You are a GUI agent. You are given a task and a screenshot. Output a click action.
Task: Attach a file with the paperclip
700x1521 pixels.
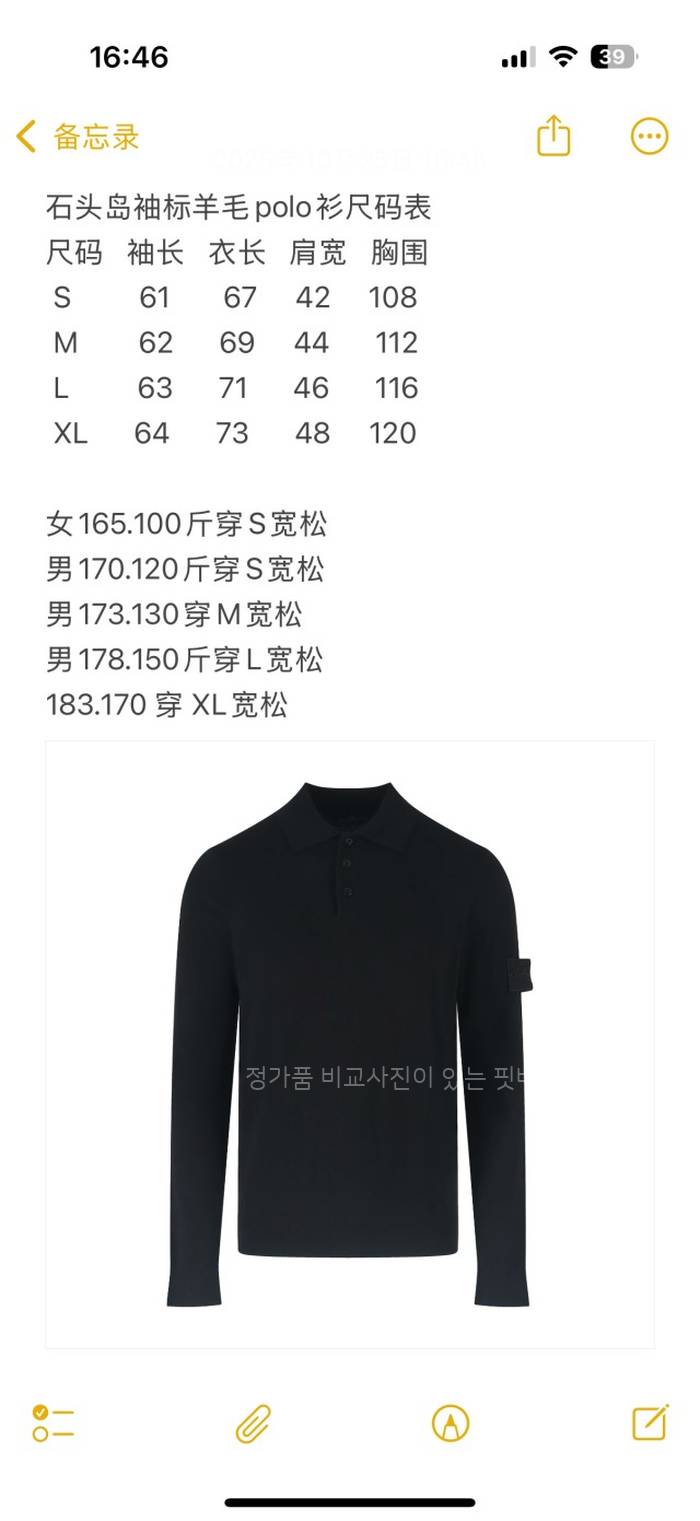tap(253, 1422)
